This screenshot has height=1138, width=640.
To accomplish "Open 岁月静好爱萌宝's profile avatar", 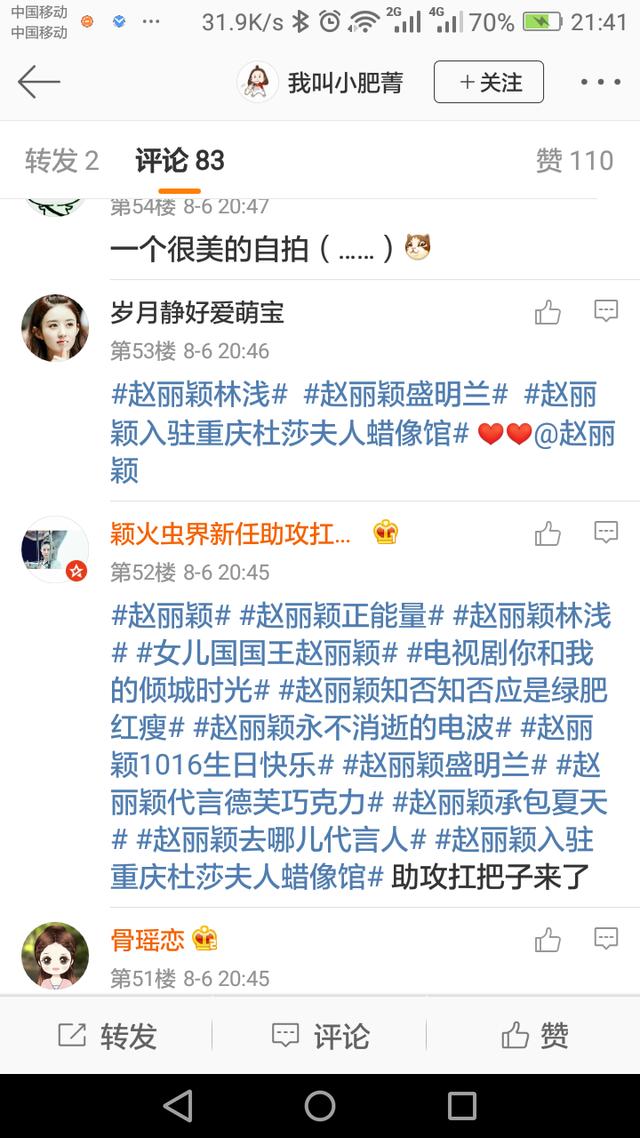I will [55, 328].
